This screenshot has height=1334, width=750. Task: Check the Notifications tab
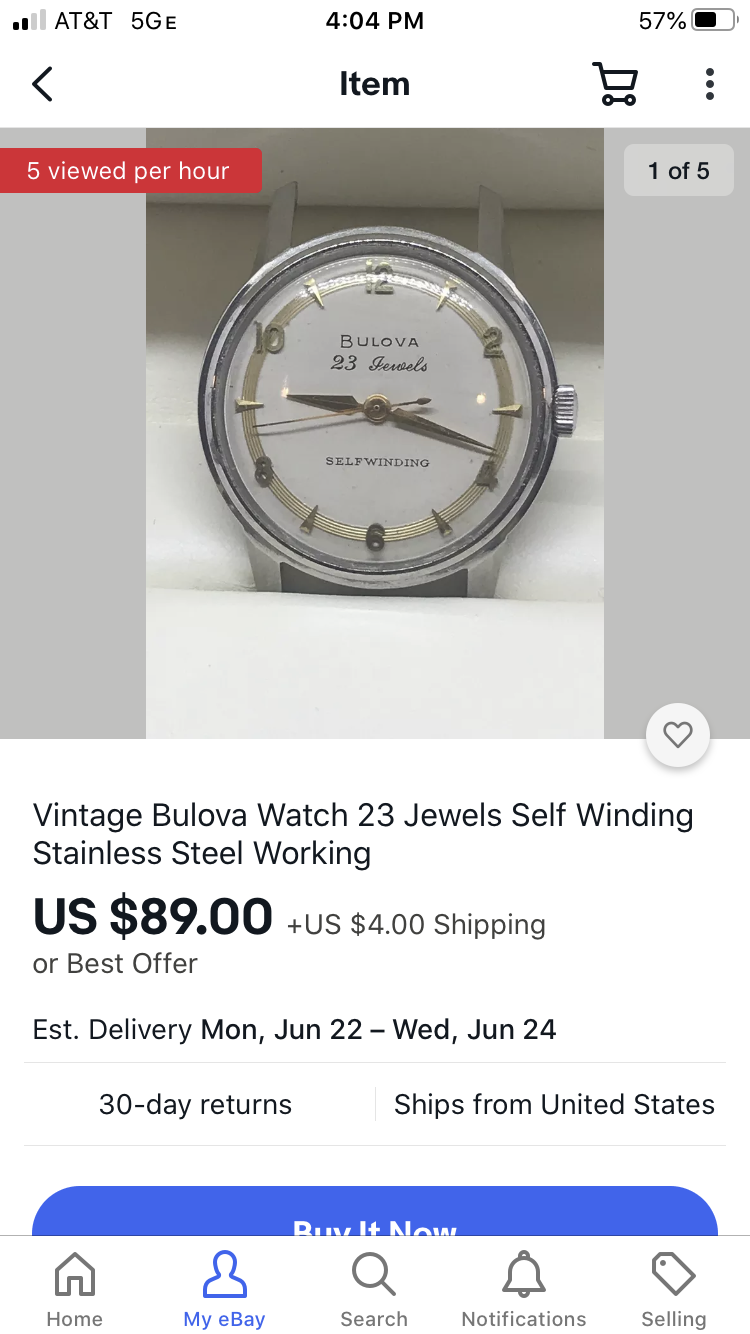click(524, 1289)
